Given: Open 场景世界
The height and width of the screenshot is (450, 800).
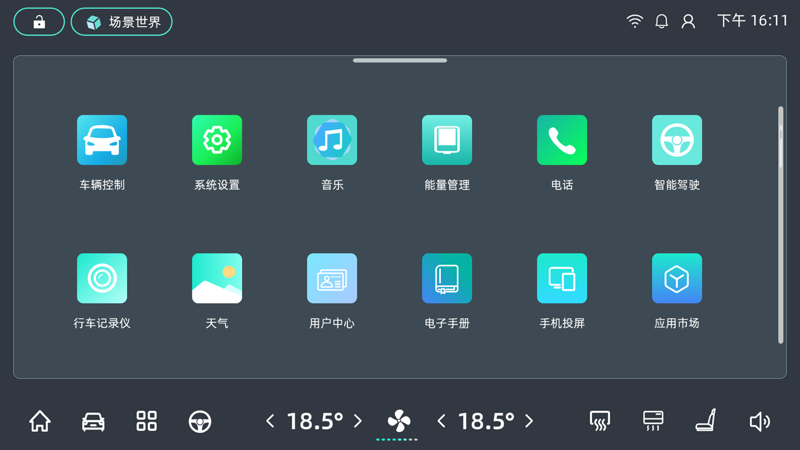Looking at the screenshot, I should click(x=122, y=22).
